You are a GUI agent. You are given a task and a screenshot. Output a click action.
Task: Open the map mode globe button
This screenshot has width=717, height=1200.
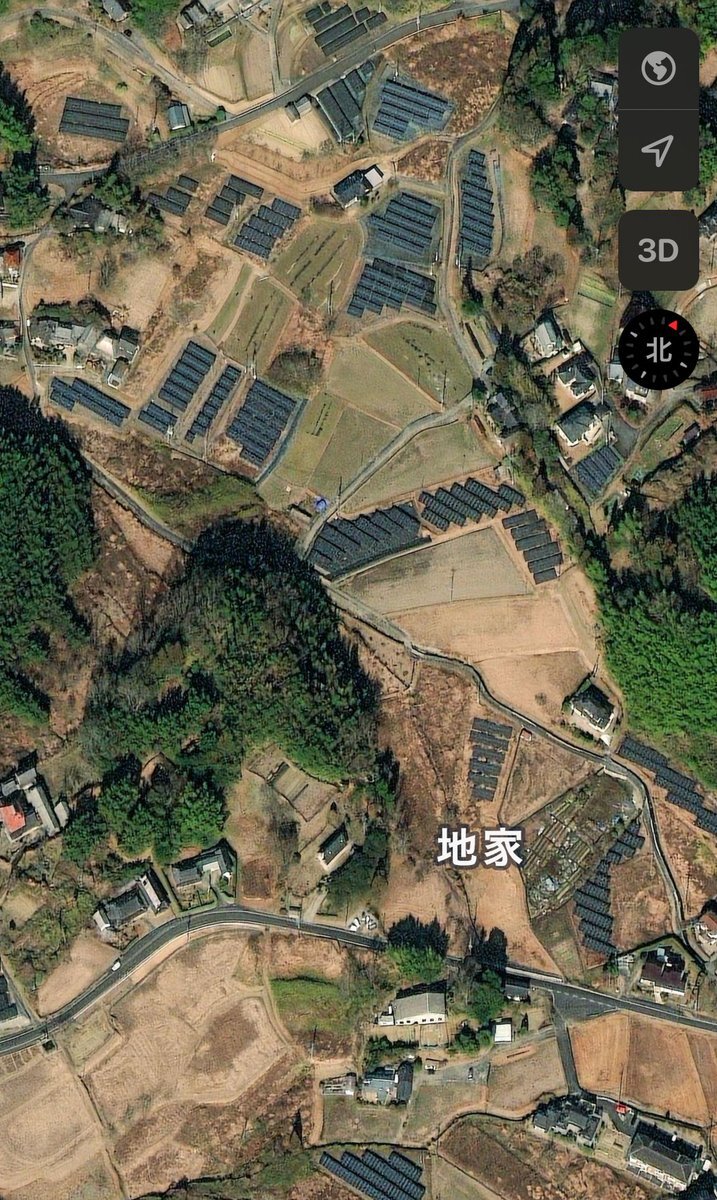(658, 69)
